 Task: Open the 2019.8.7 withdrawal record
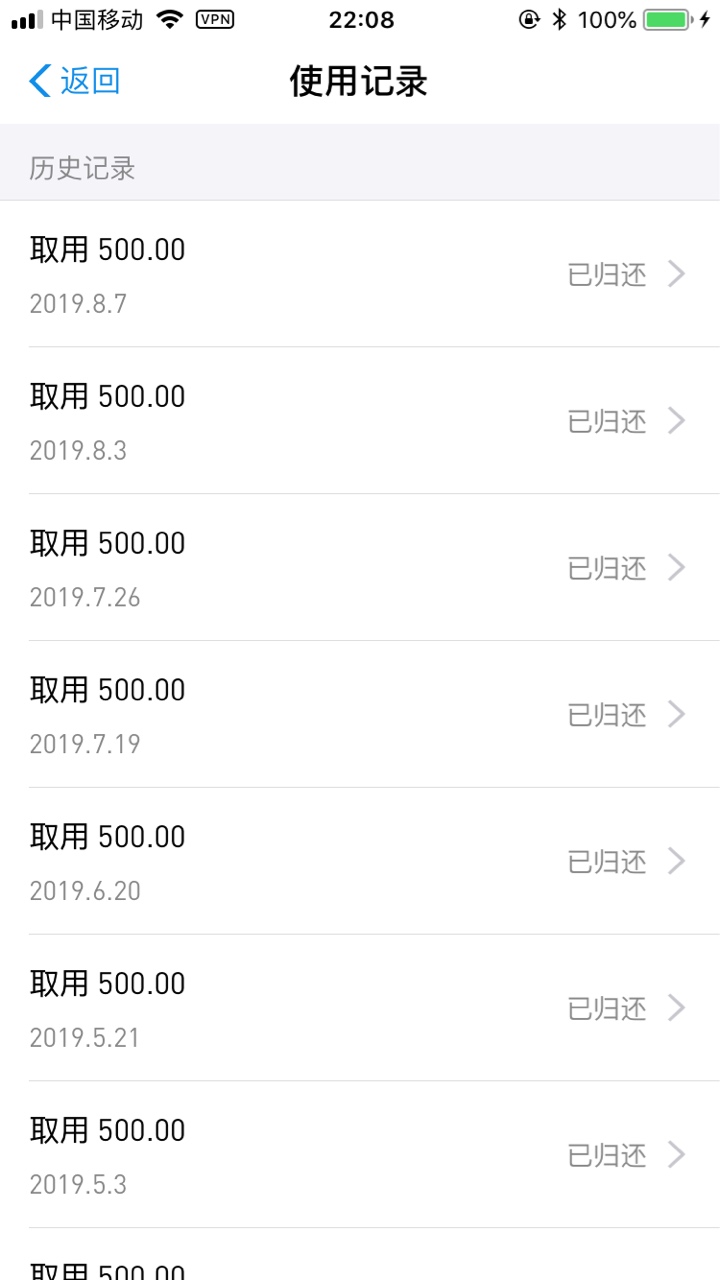coord(360,274)
